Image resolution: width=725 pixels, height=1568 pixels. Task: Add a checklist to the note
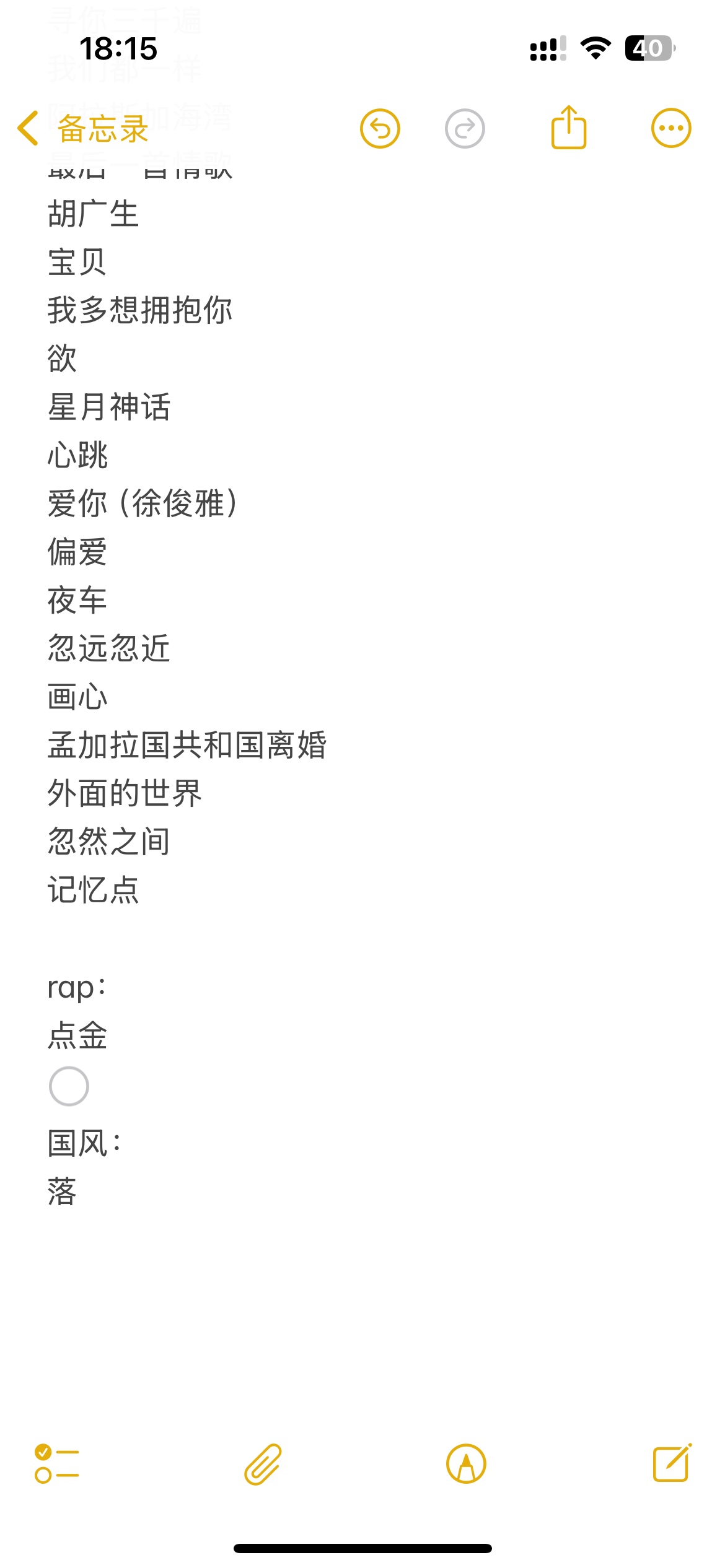(x=56, y=1464)
